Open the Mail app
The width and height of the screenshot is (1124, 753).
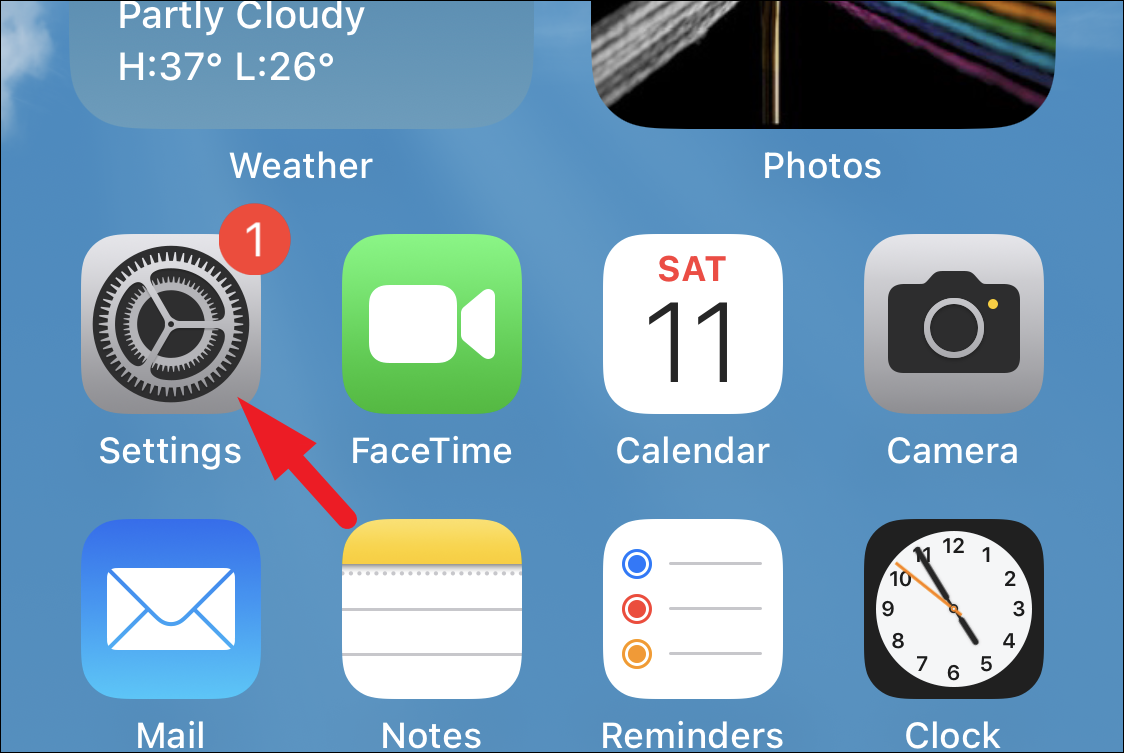coord(170,608)
